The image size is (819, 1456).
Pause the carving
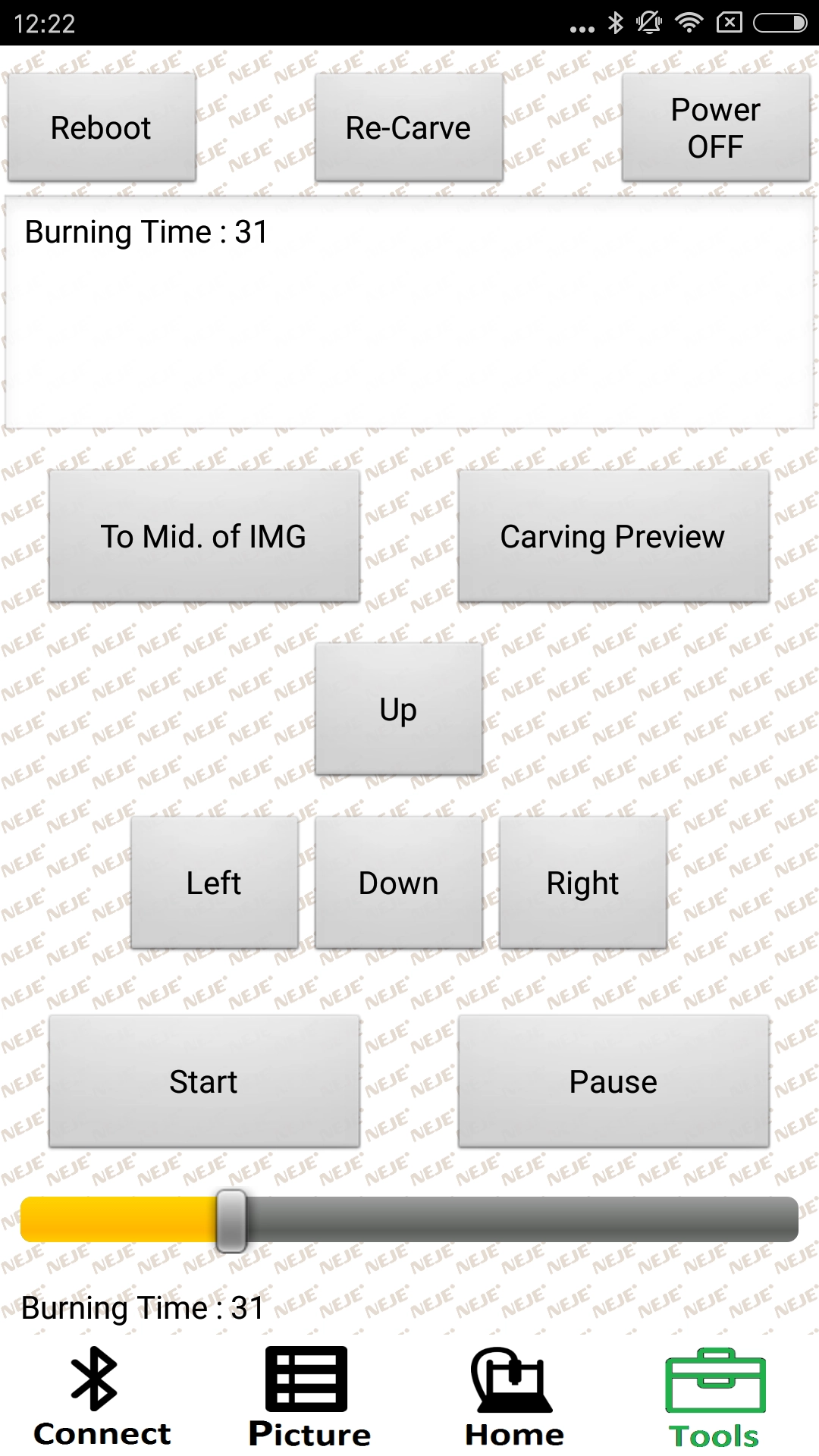(x=613, y=1081)
